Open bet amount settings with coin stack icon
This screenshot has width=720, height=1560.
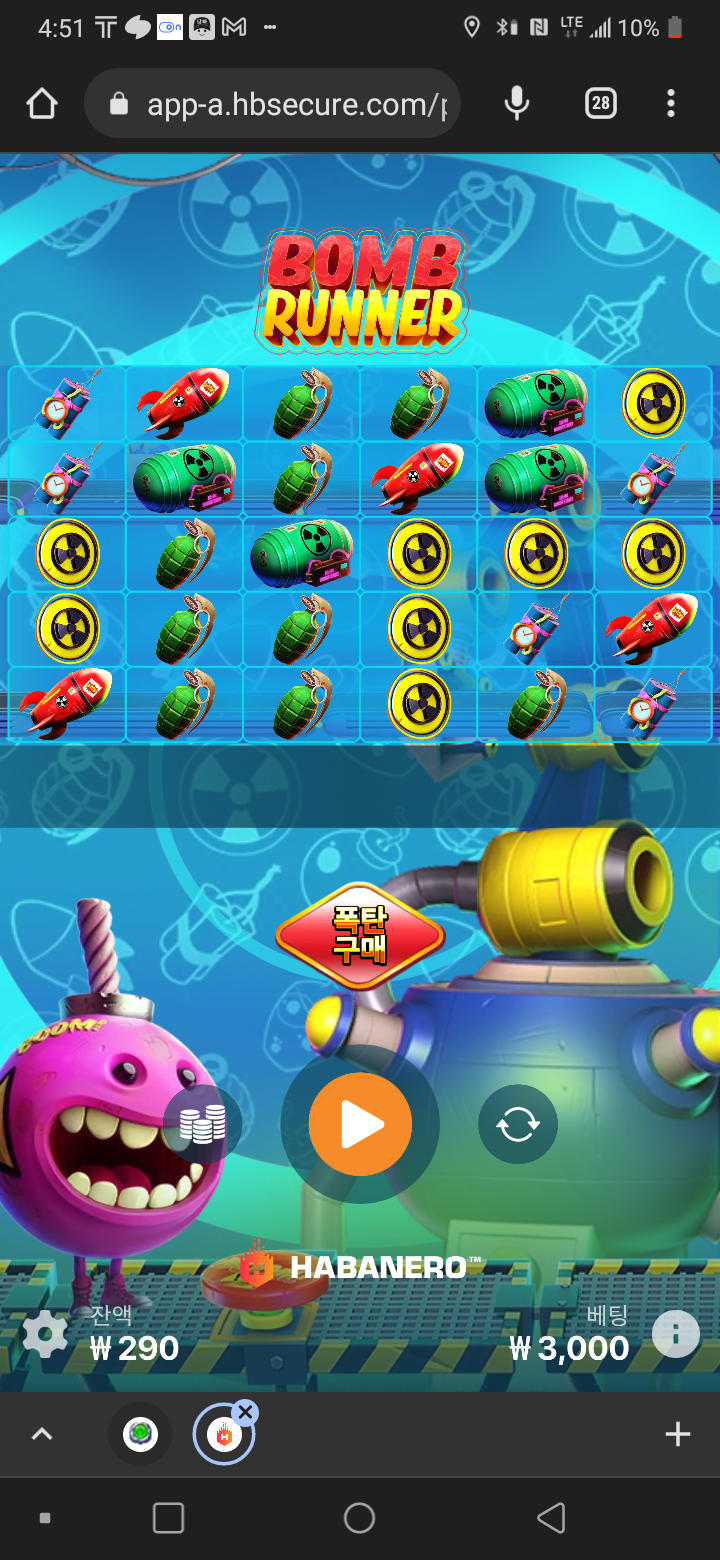203,1124
